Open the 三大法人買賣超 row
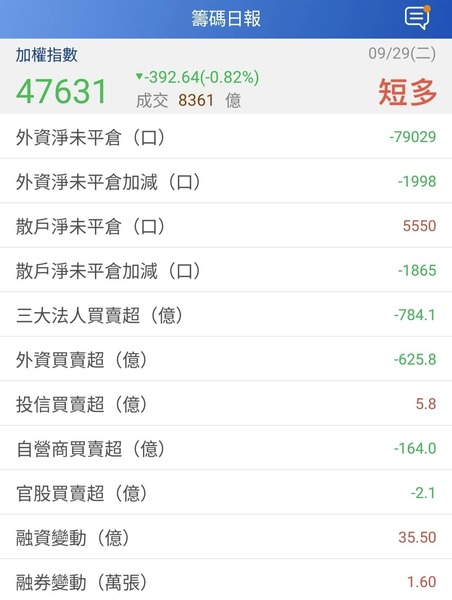This screenshot has height=600, width=452. coord(226,315)
